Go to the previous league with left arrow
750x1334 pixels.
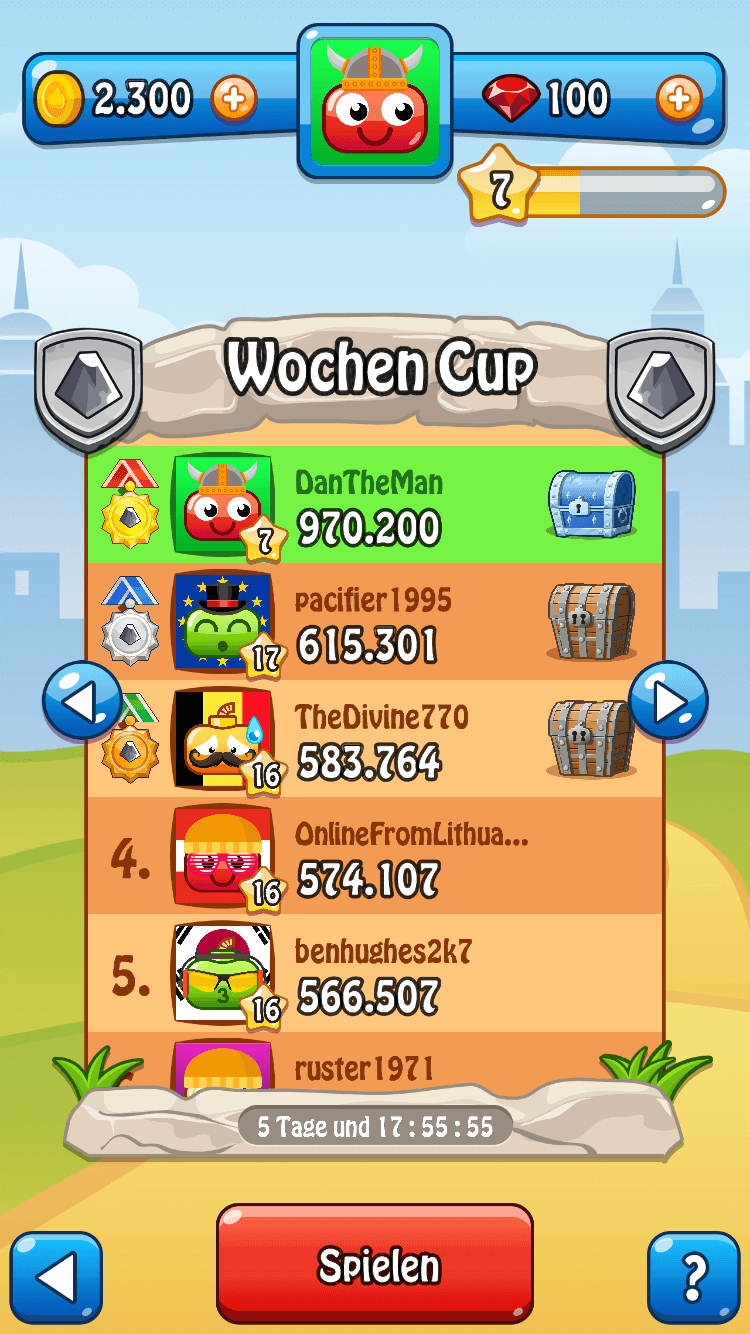click(82, 702)
